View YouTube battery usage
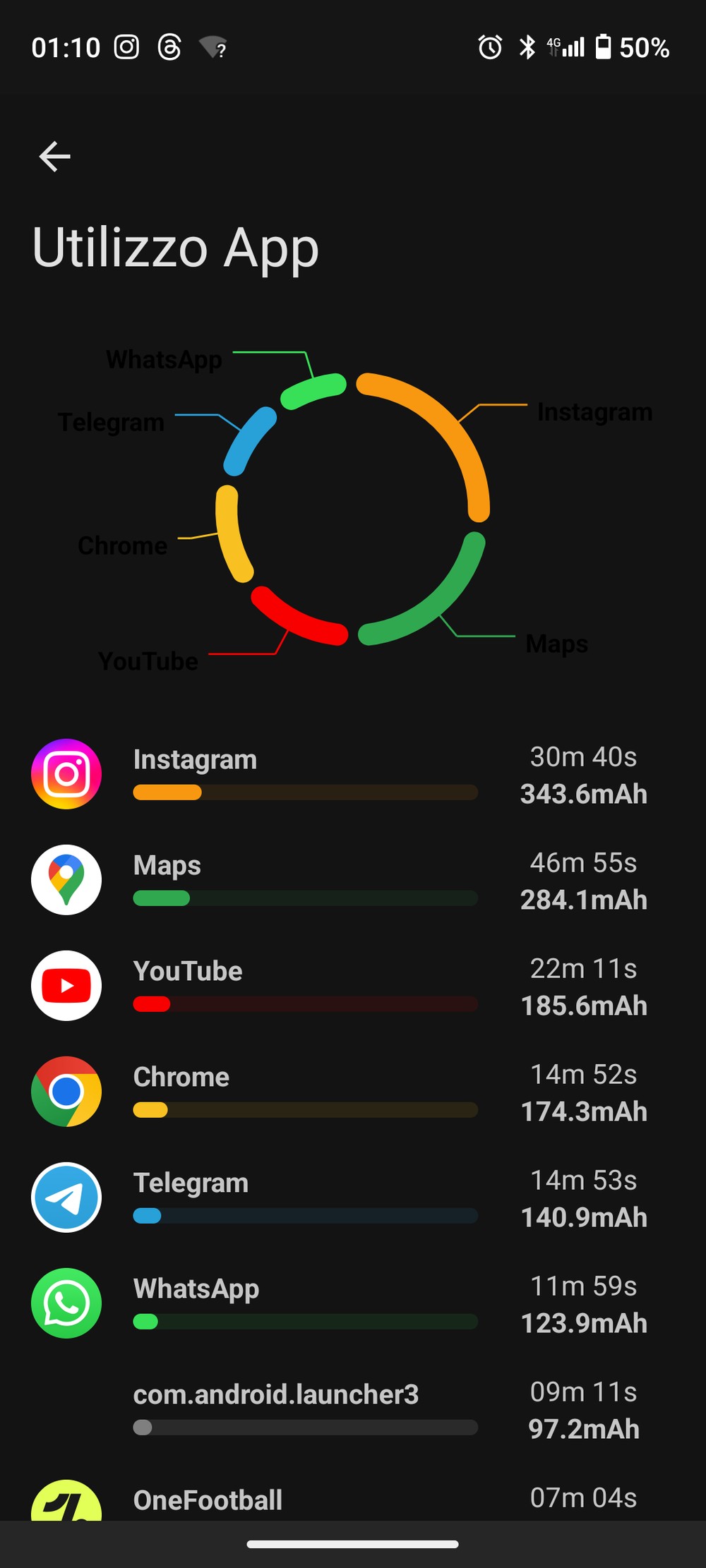 pos(339,986)
